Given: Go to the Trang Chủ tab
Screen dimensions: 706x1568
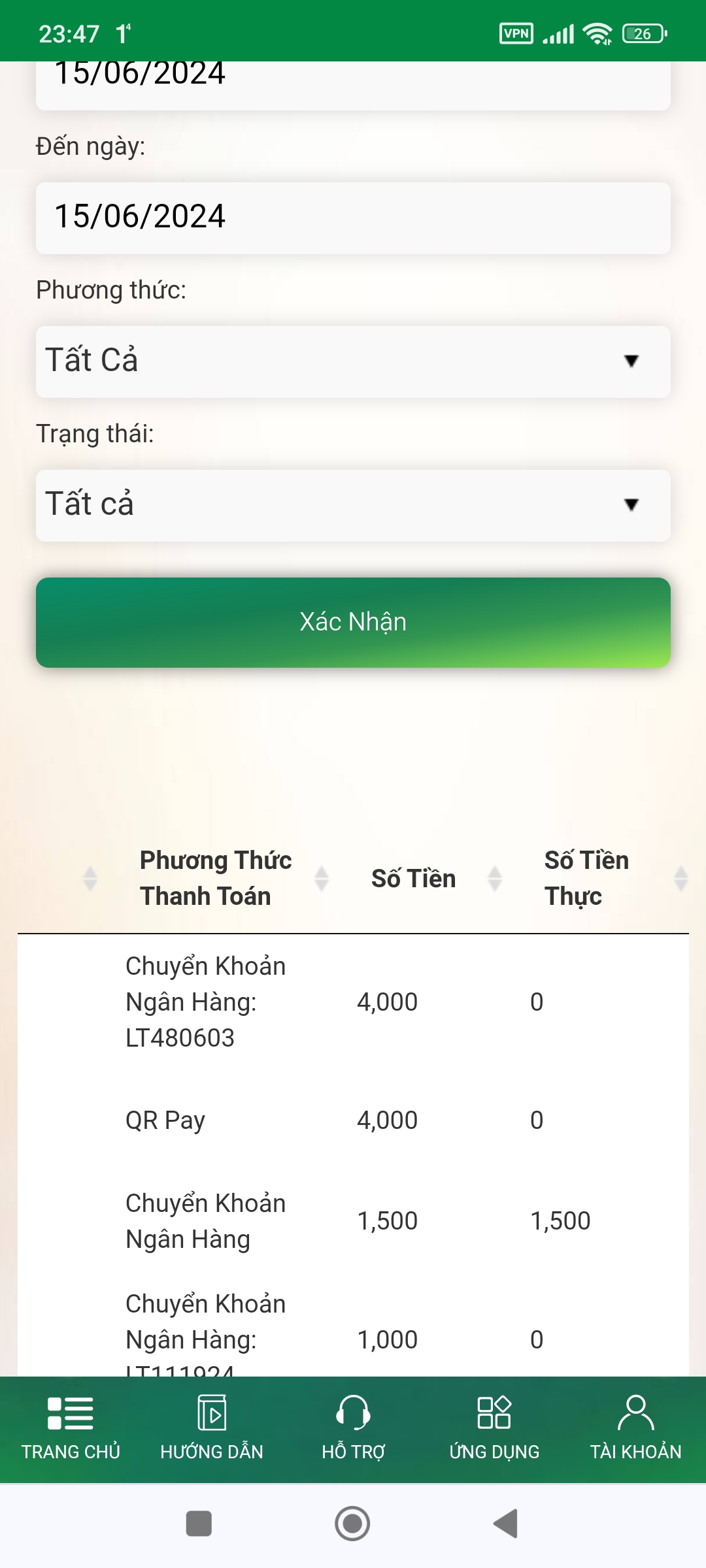Looking at the screenshot, I should click(x=71, y=1428).
